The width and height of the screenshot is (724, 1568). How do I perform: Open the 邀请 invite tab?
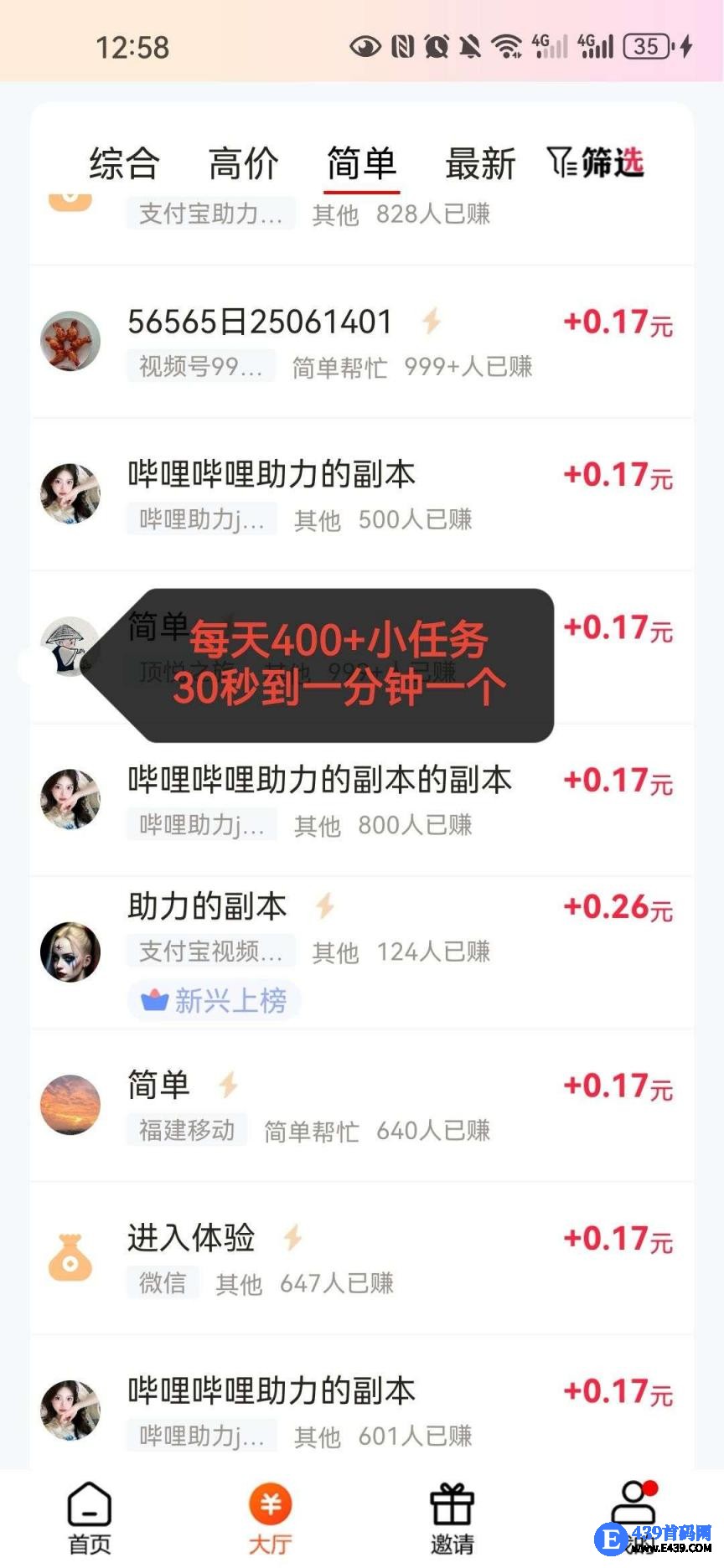click(x=452, y=1518)
